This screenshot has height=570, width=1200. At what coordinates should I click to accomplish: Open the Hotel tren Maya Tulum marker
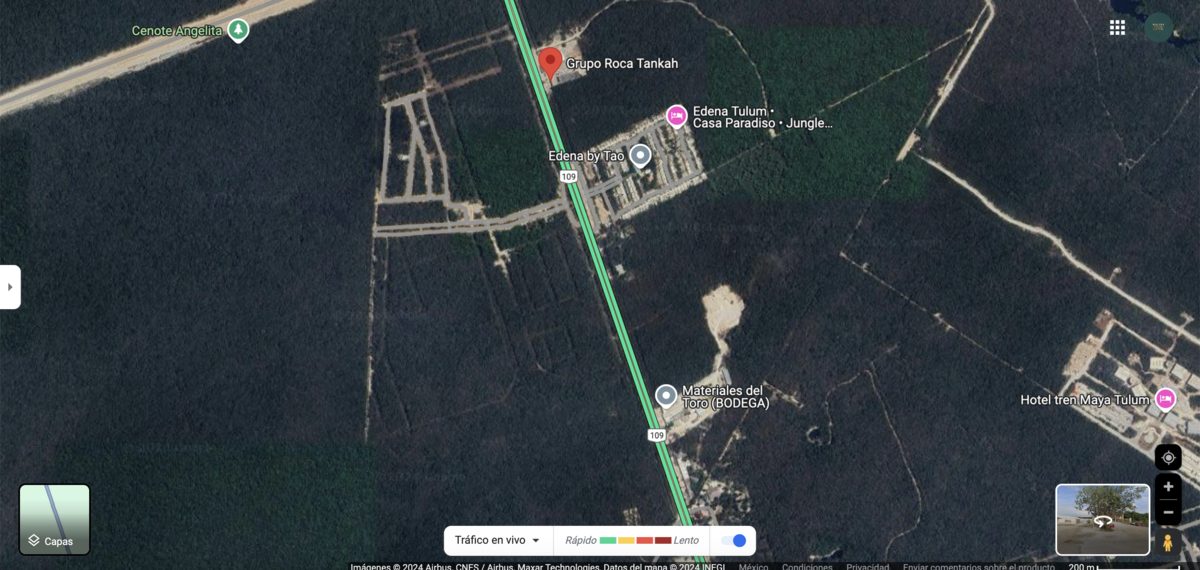1165,400
